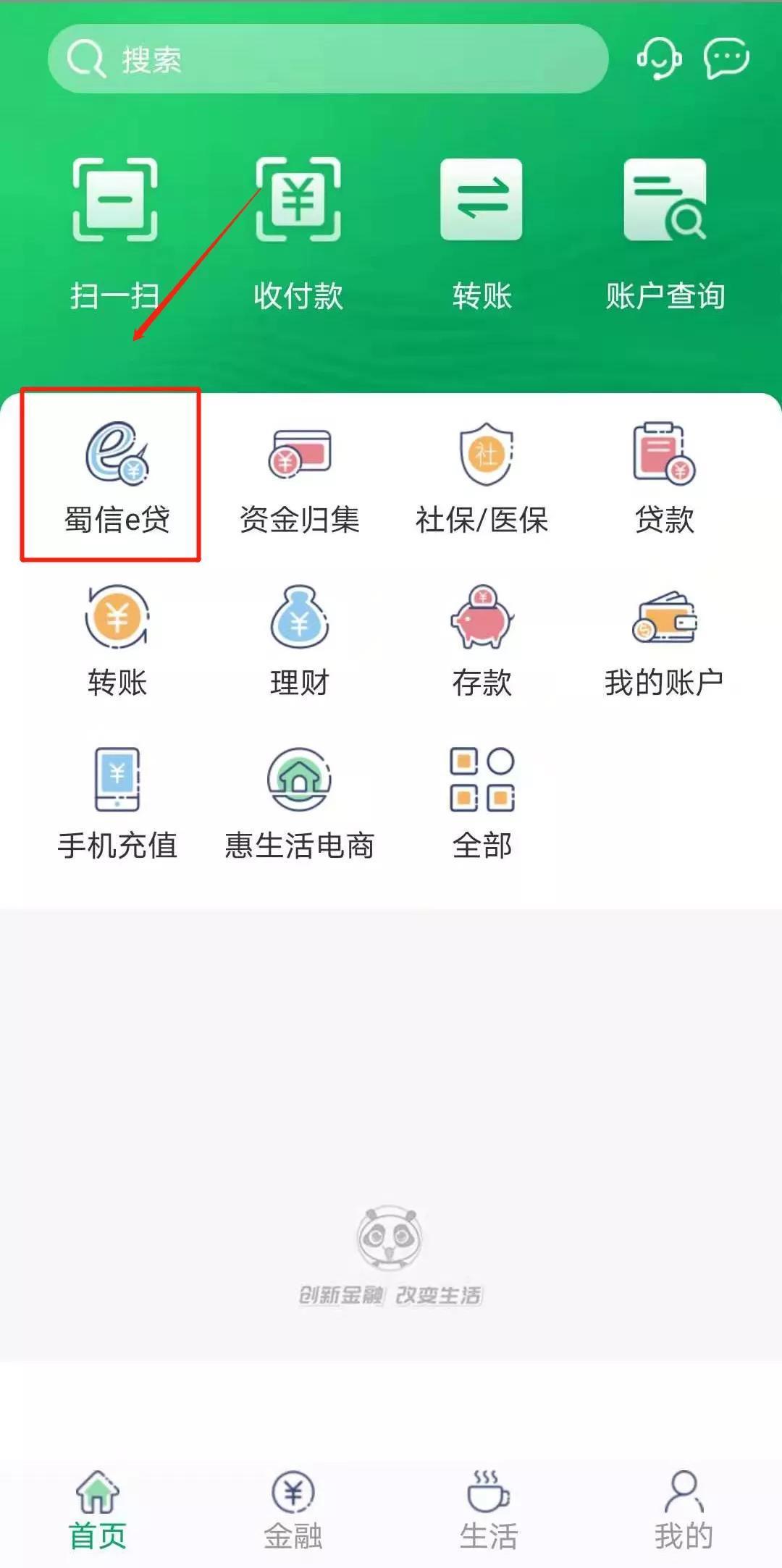Open 社保/医保 service
The image size is (782, 1568).
482,478
